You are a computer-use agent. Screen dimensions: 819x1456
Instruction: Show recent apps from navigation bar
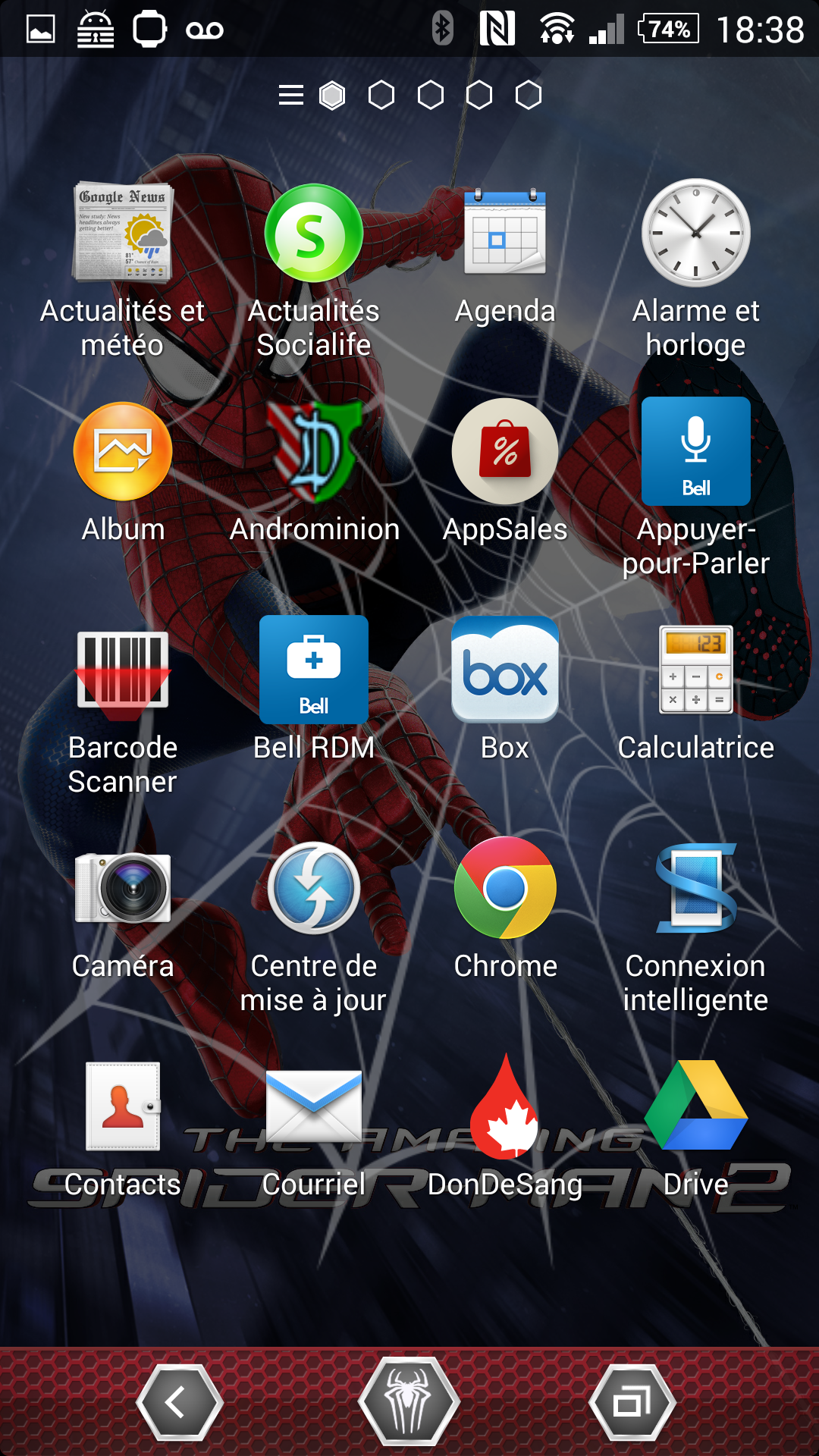pos(632,1403)
